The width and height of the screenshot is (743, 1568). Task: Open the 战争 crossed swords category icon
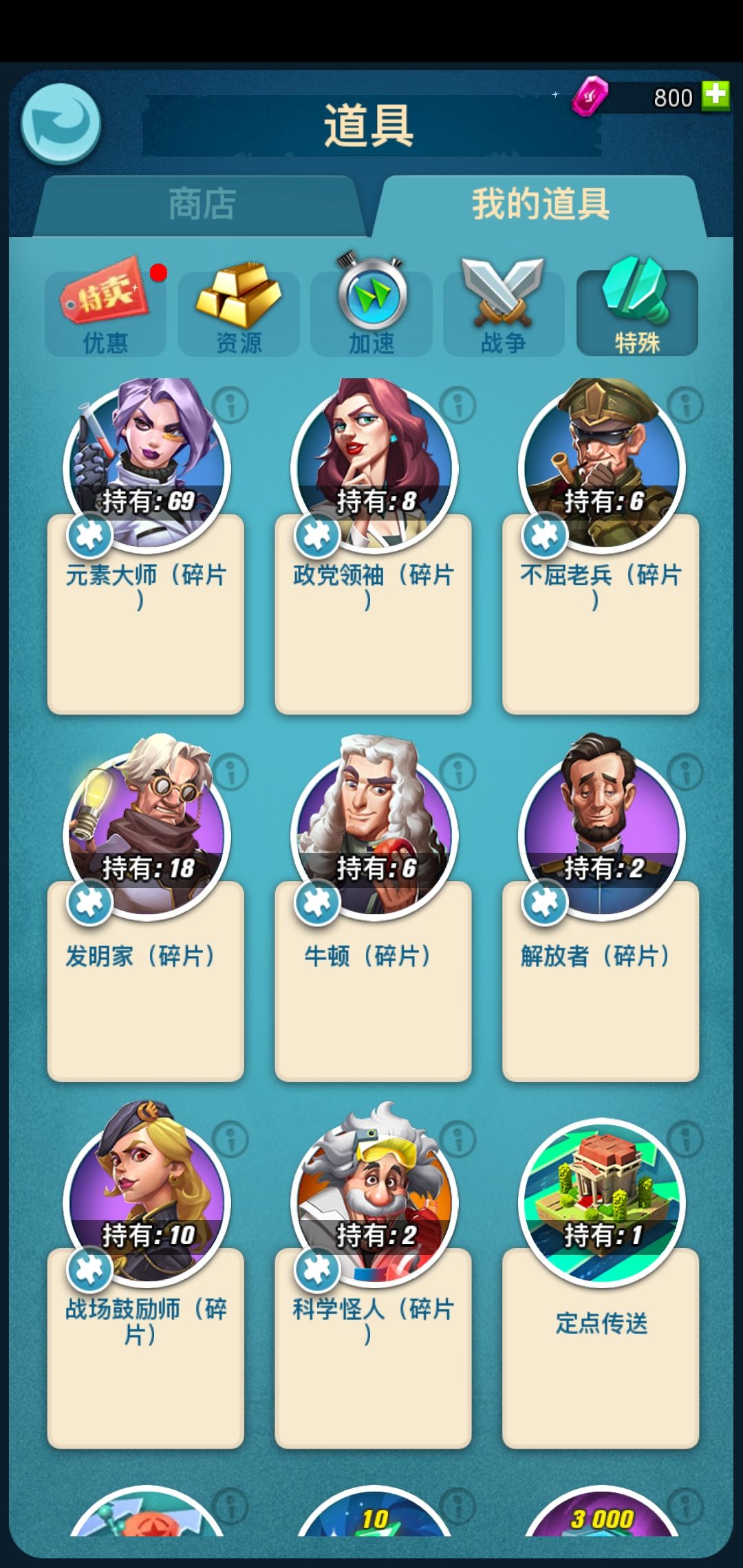click(x=502, y=296)
